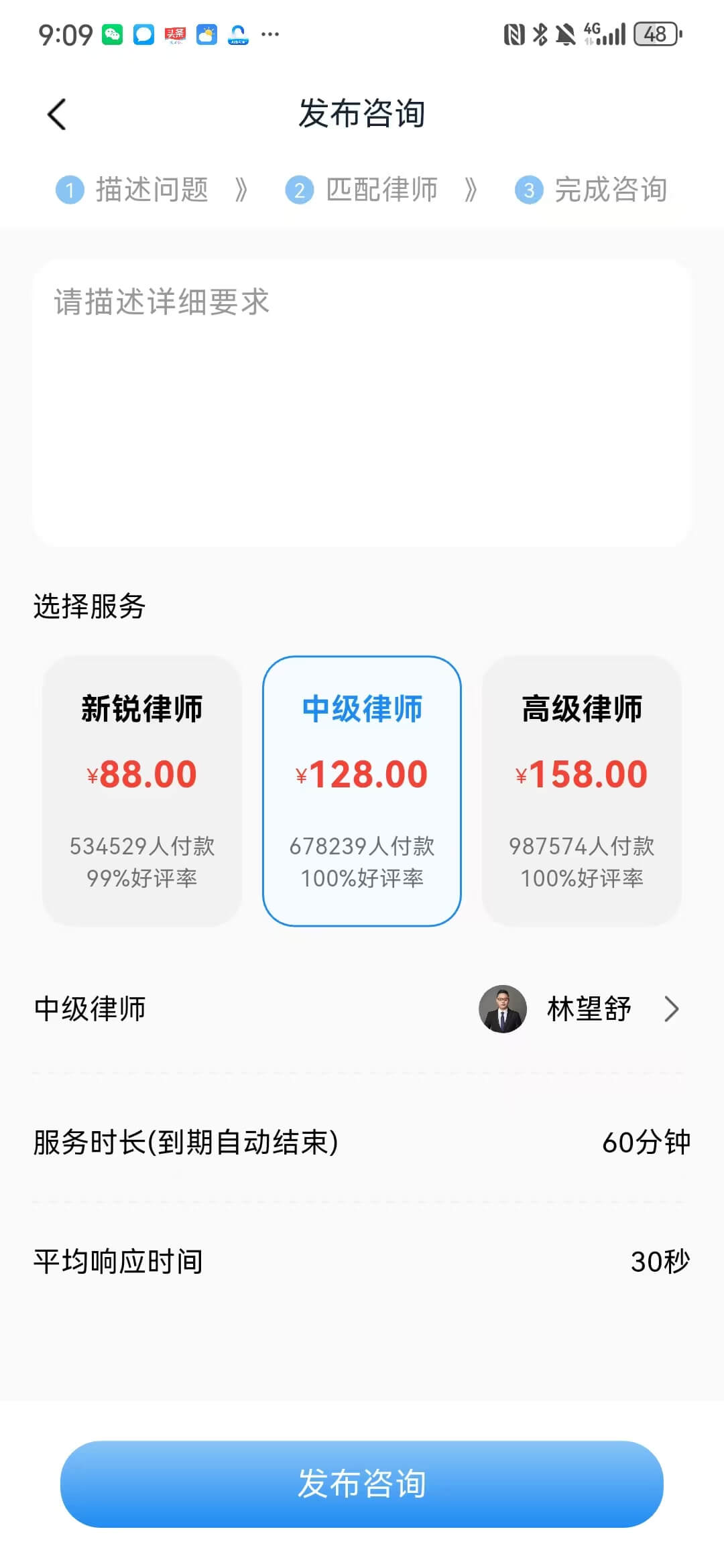Tap the blue 发布咨询 button
724x1568 pixels.
tap(362, 1484)
